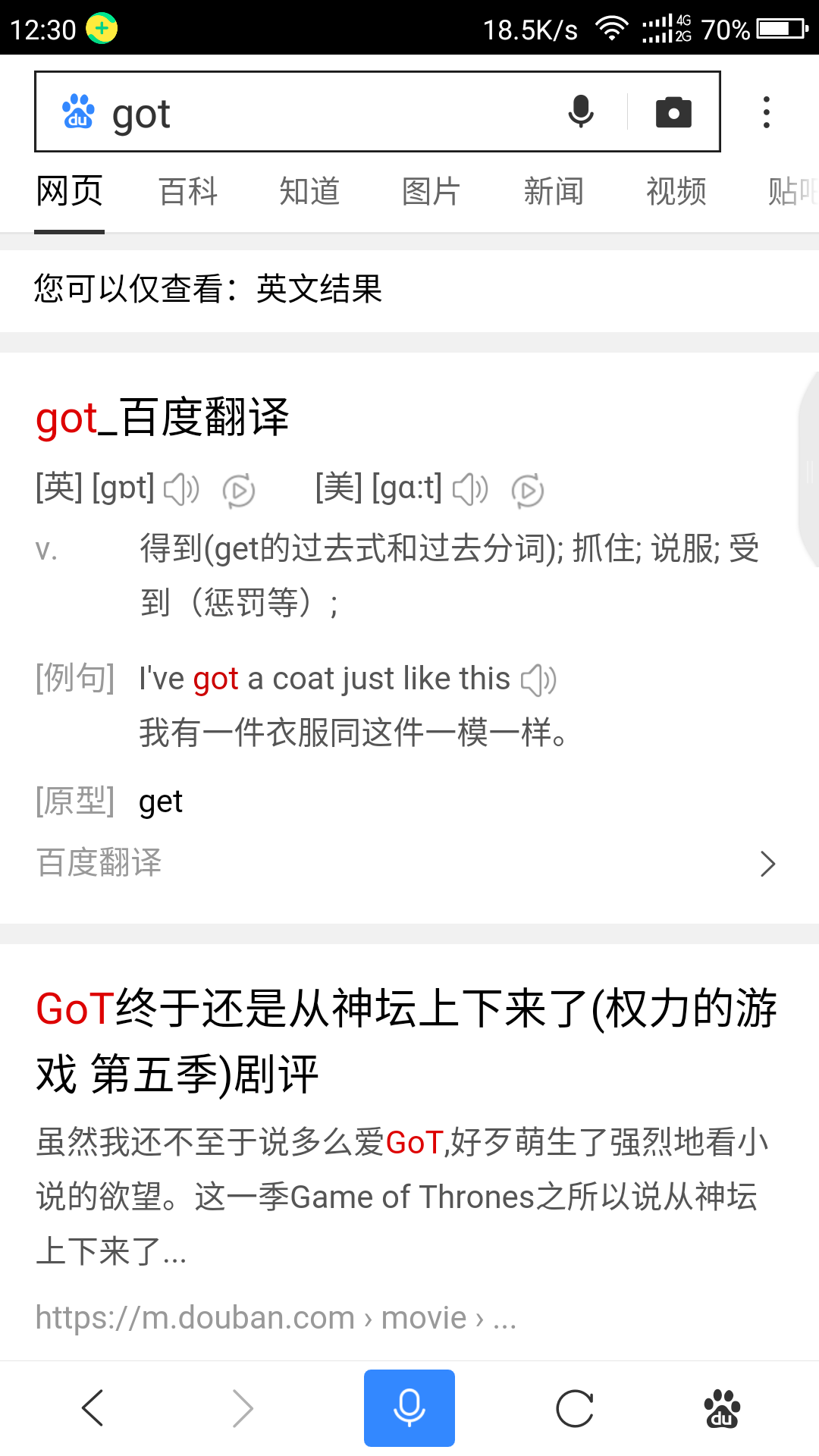Refresh the page from the bottom bar
819x1456 pixels.
coord(575,1408)
